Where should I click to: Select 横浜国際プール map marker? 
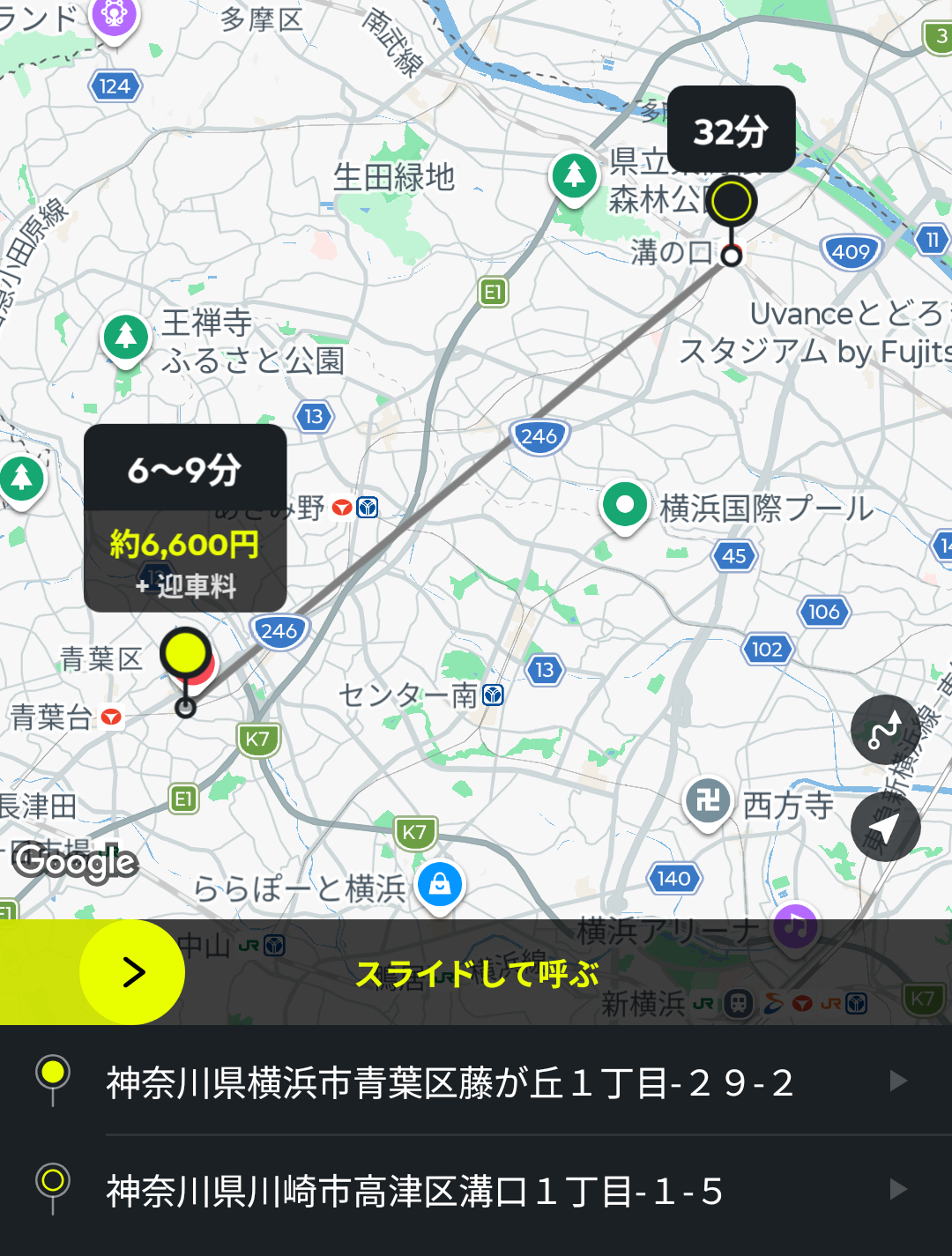coord(625,505)
